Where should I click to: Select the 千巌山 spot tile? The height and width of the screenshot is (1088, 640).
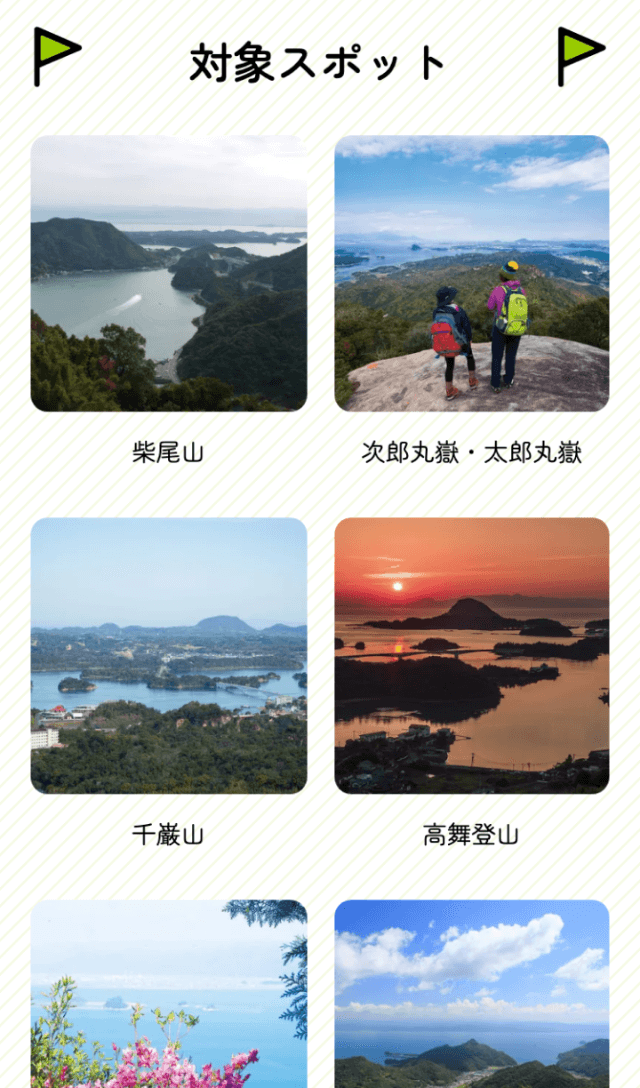pos(169,655)
